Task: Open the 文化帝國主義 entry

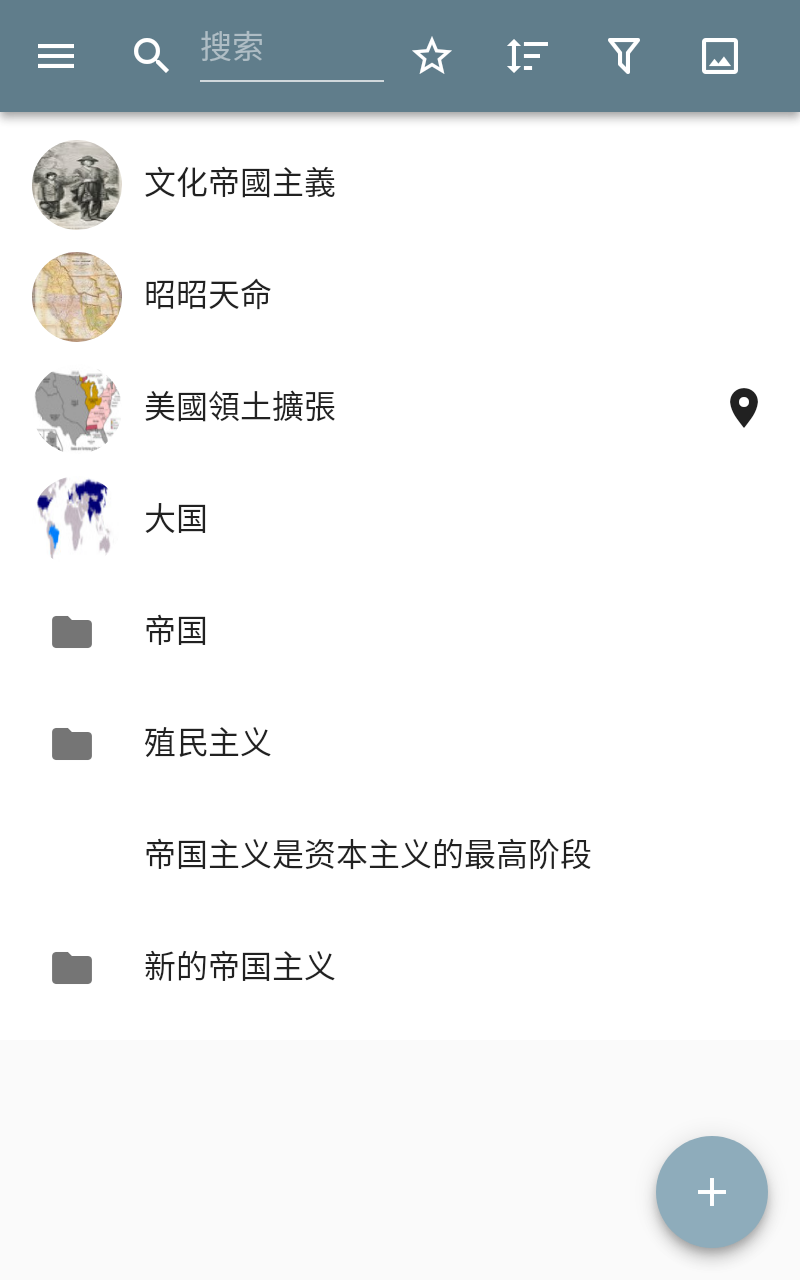Action: click(400, 184)
